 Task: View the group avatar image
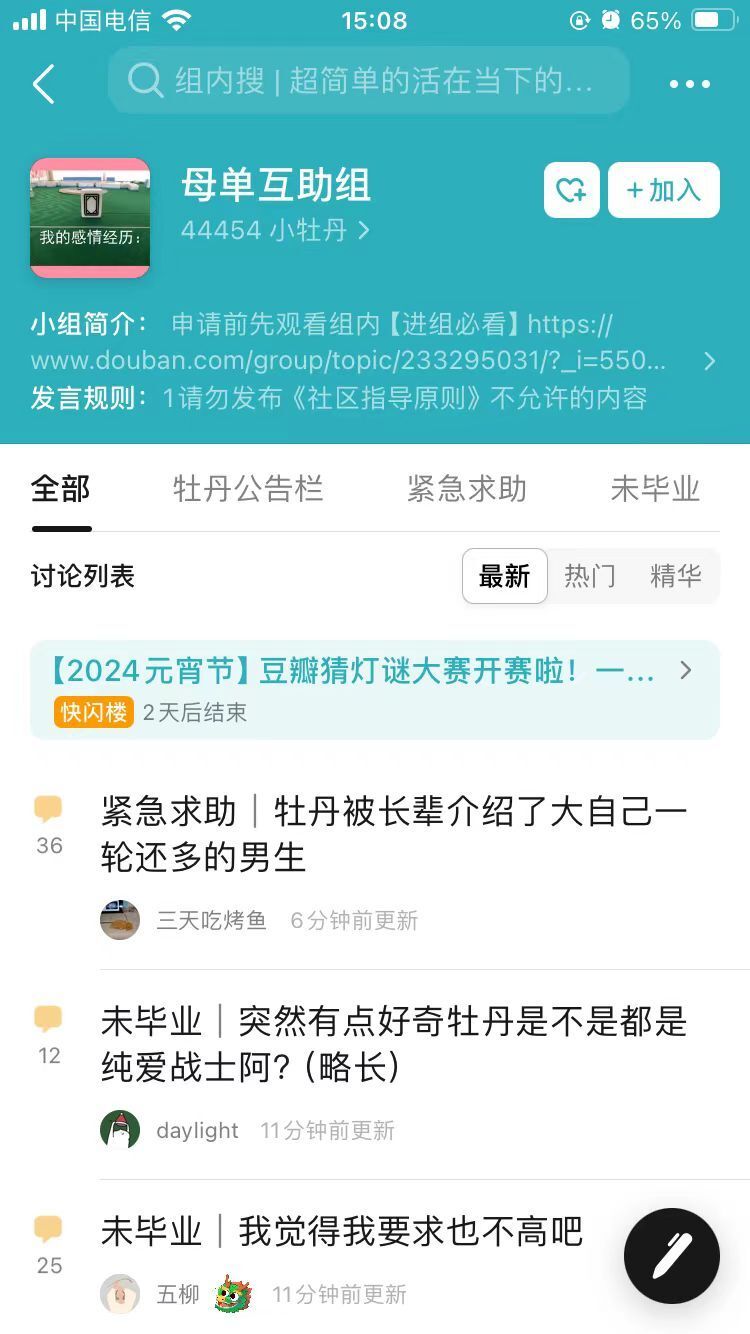(x=90, y=218)
